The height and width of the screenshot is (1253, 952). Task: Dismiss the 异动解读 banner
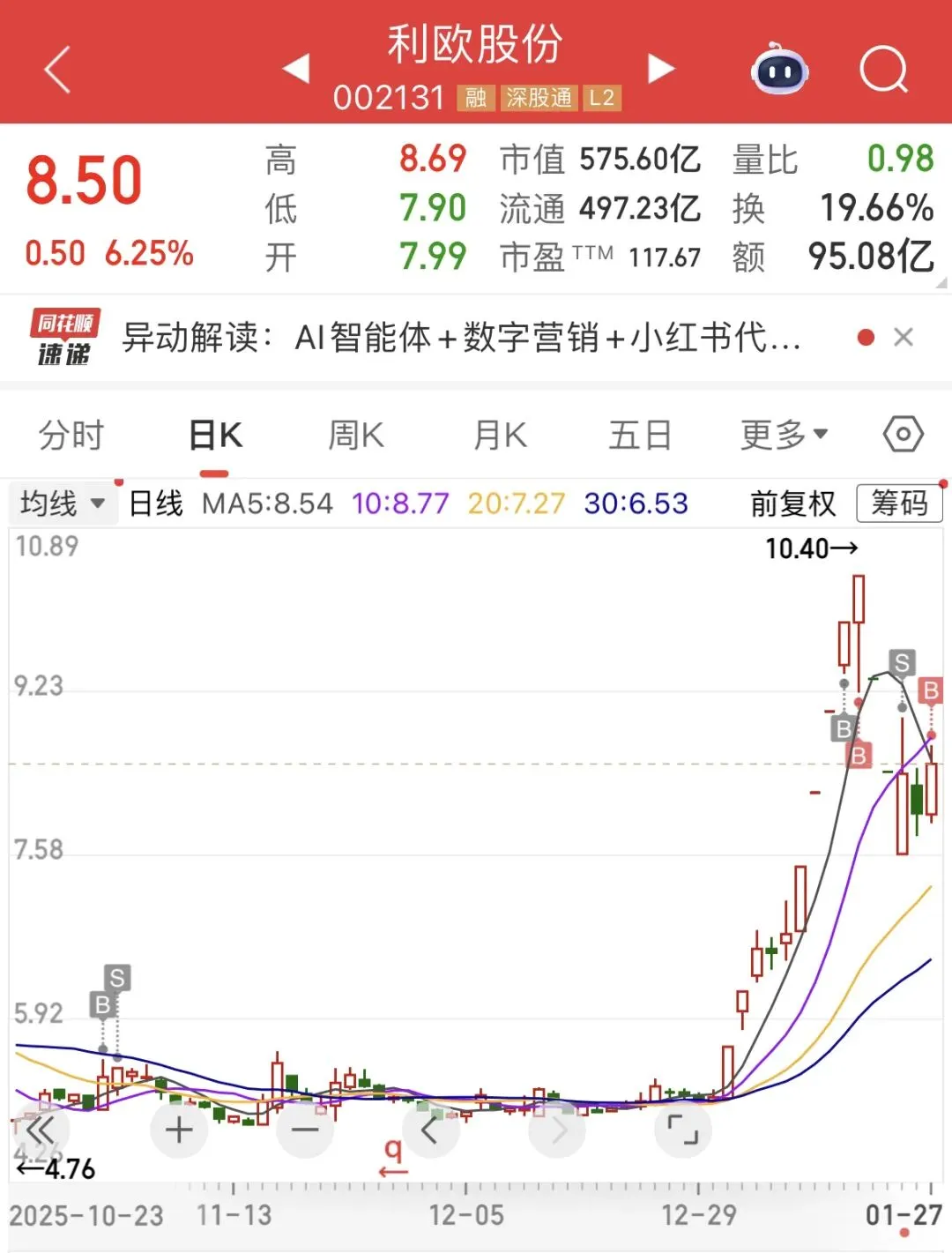[x=903, y=338]
